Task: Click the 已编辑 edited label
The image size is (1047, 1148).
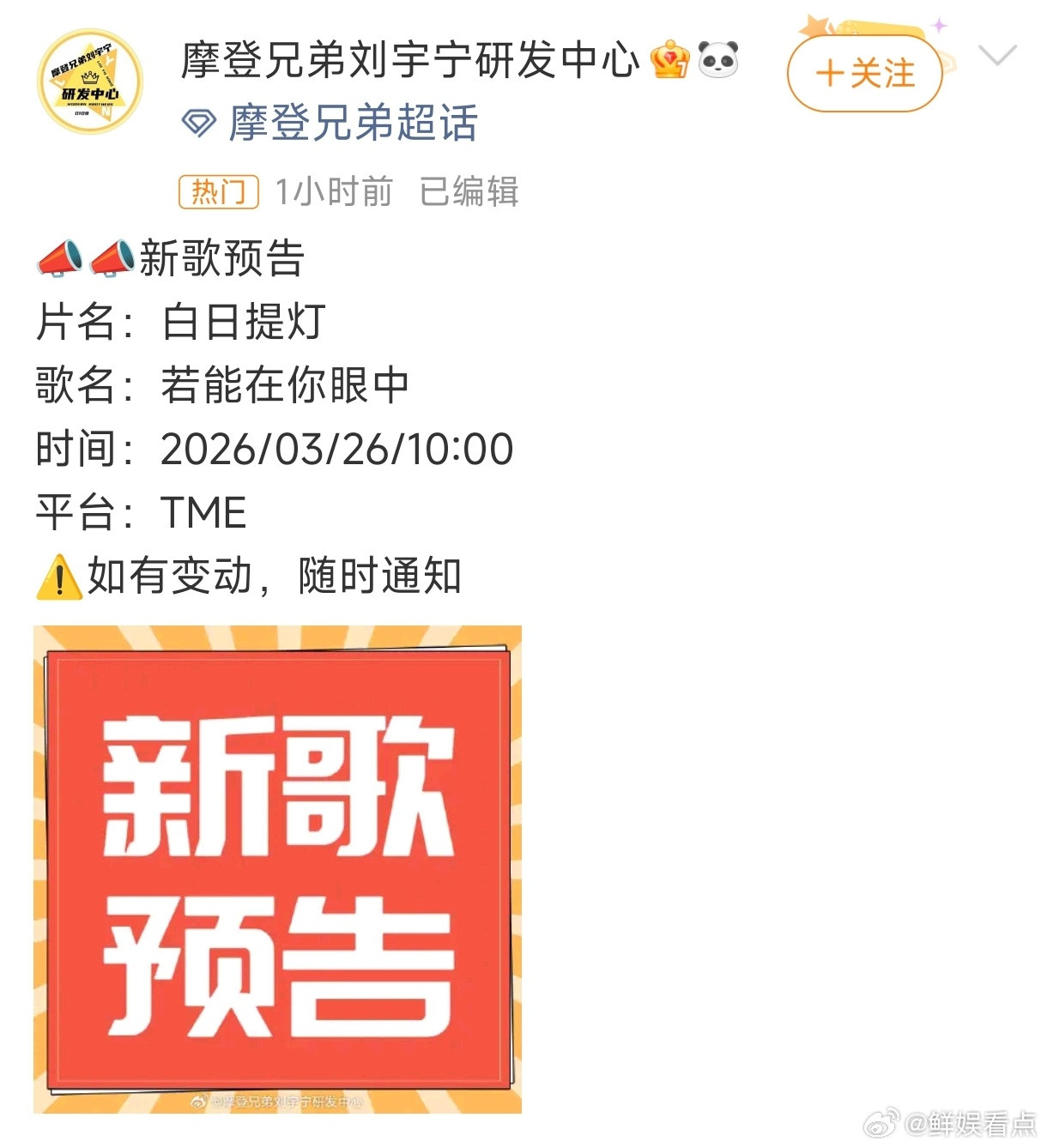Action: point(468,193)
